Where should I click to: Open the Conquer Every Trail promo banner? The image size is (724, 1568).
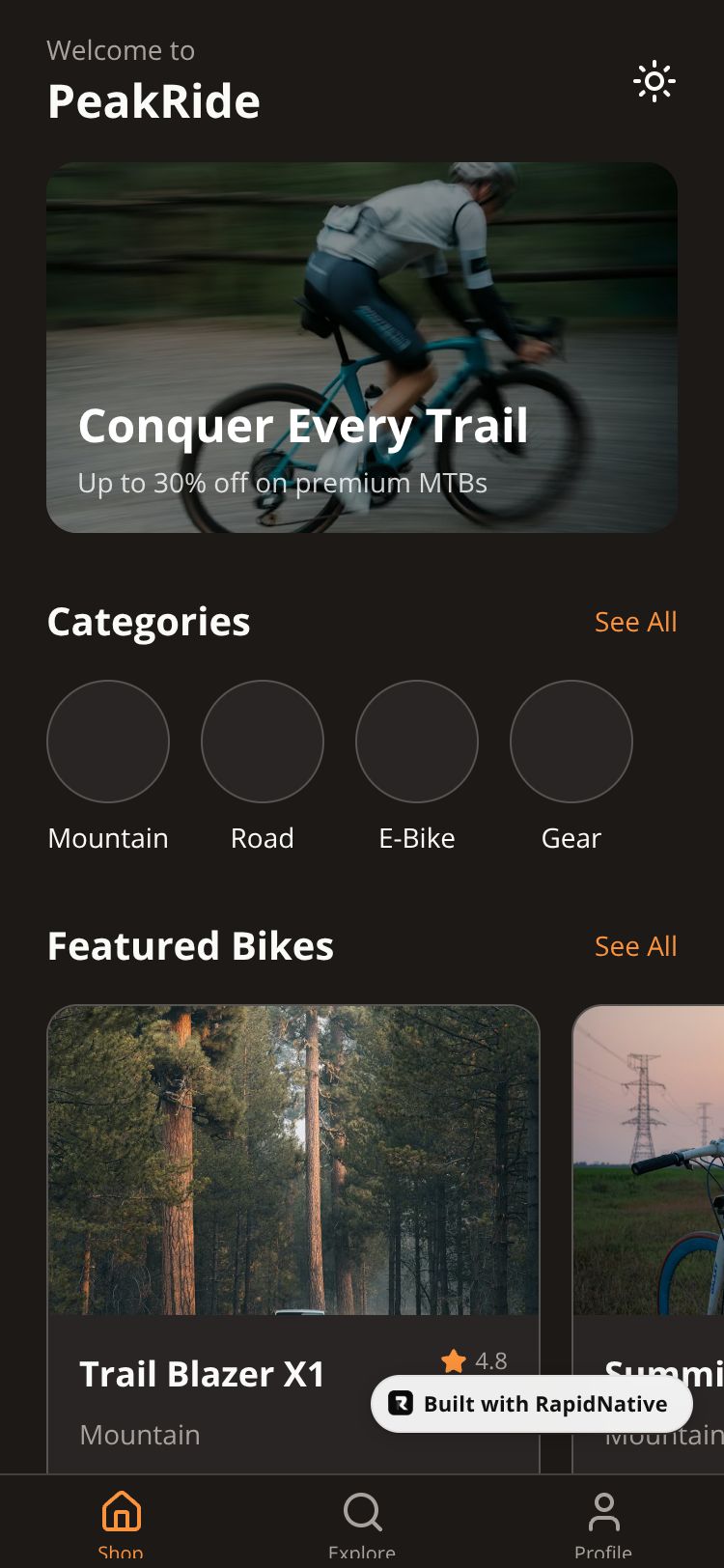tap(362, 348)
